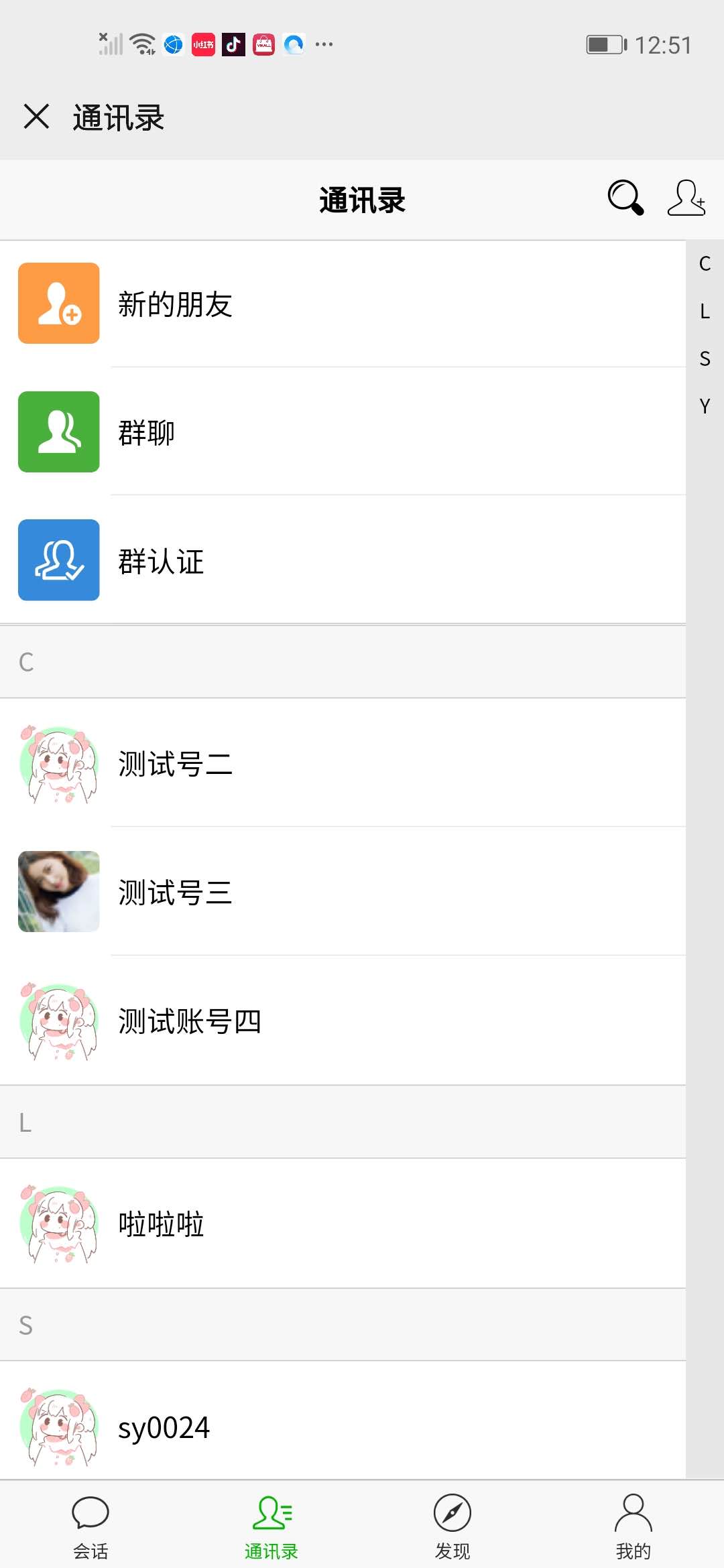Jump to letter L in the index
The image size is (724, 1568).
[x=705, y=312]
